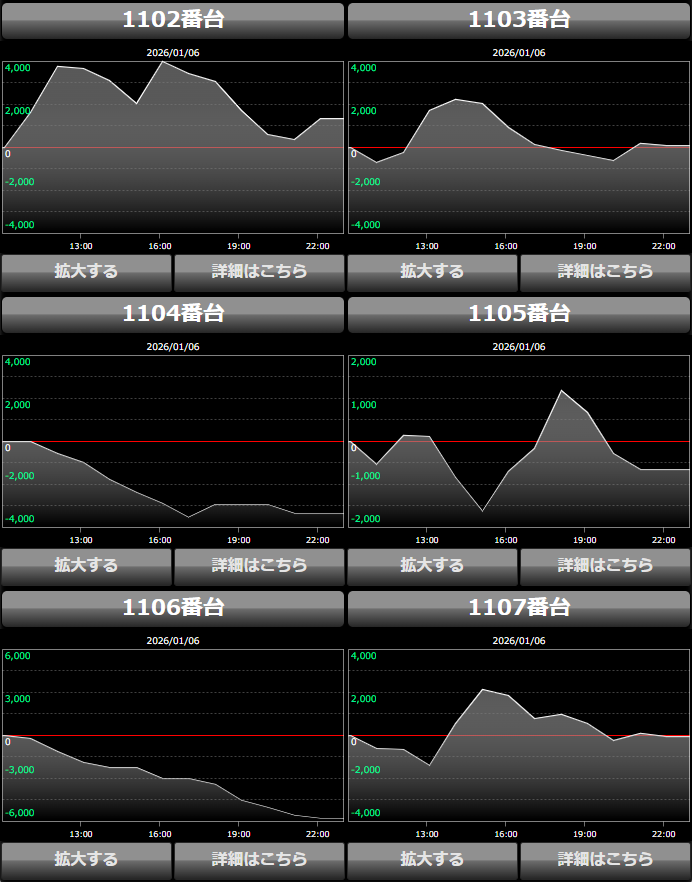Screen dimensions: 692x882
Task: Open 詳細はこちら for machine 1107番台
Action: point(605,859)
